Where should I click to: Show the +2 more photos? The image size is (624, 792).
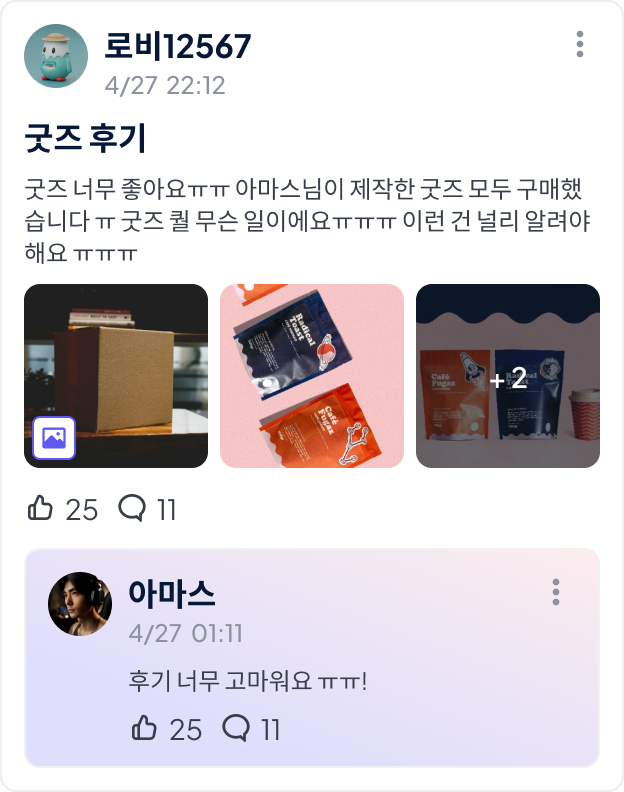pos(508,375)
